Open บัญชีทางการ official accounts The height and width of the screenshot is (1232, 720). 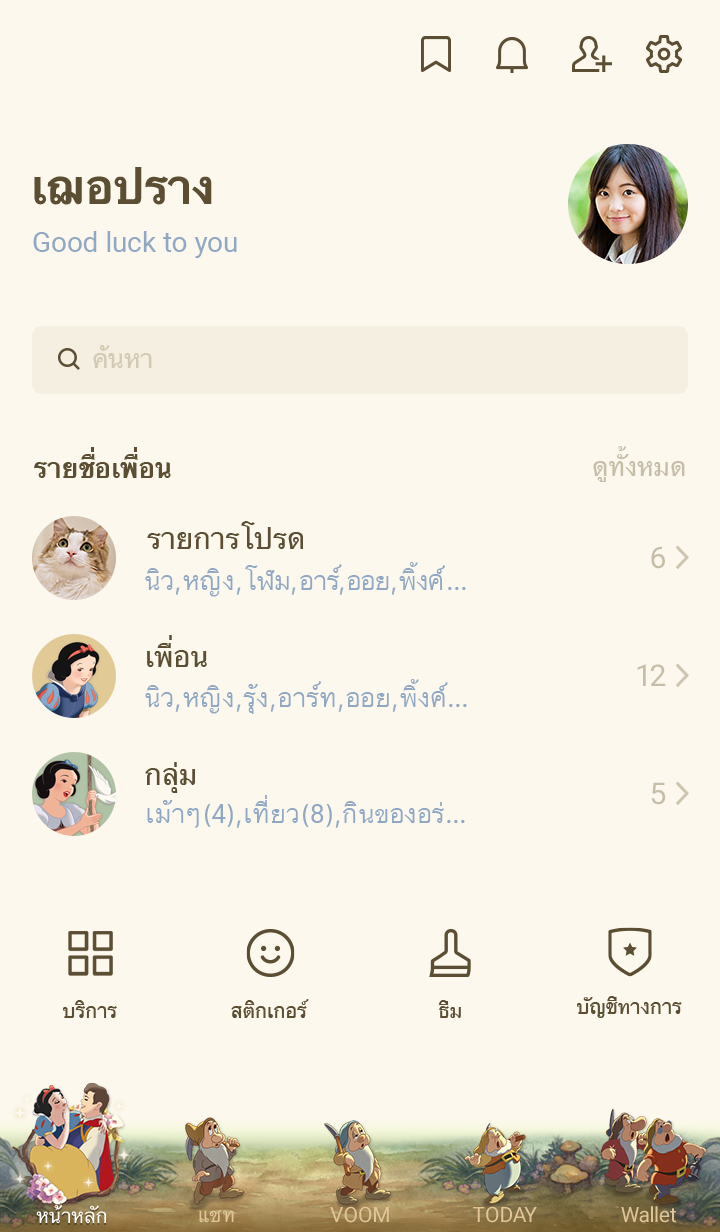pos(629,972)
